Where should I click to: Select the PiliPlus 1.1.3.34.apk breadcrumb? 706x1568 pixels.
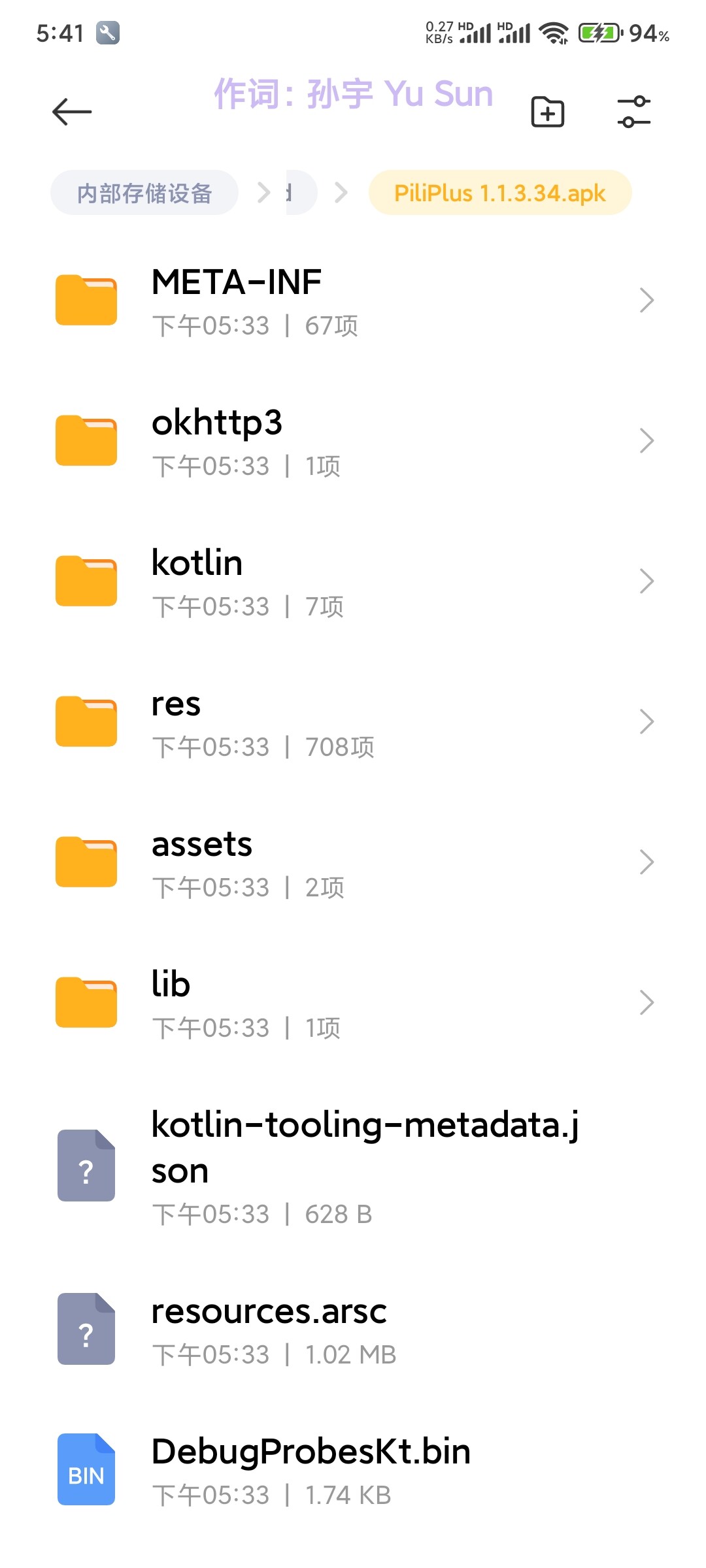coord(500,193)
